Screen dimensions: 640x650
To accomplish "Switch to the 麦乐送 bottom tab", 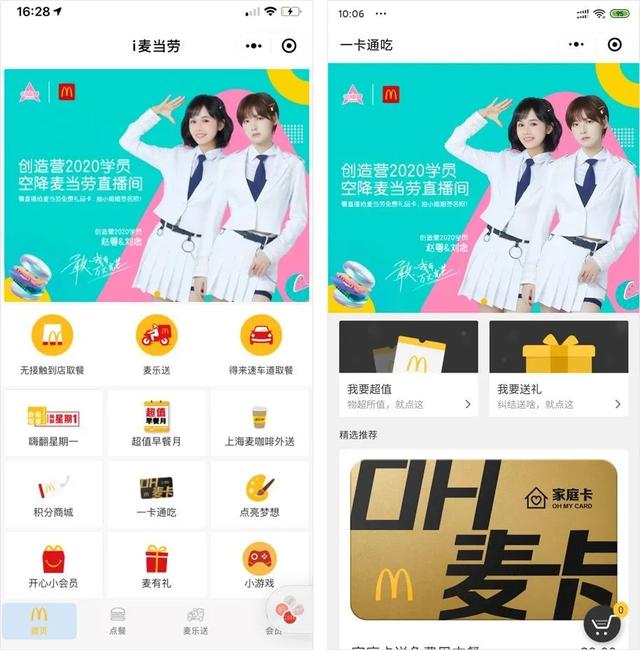I will pyautogui.click(x=195, y=620).
